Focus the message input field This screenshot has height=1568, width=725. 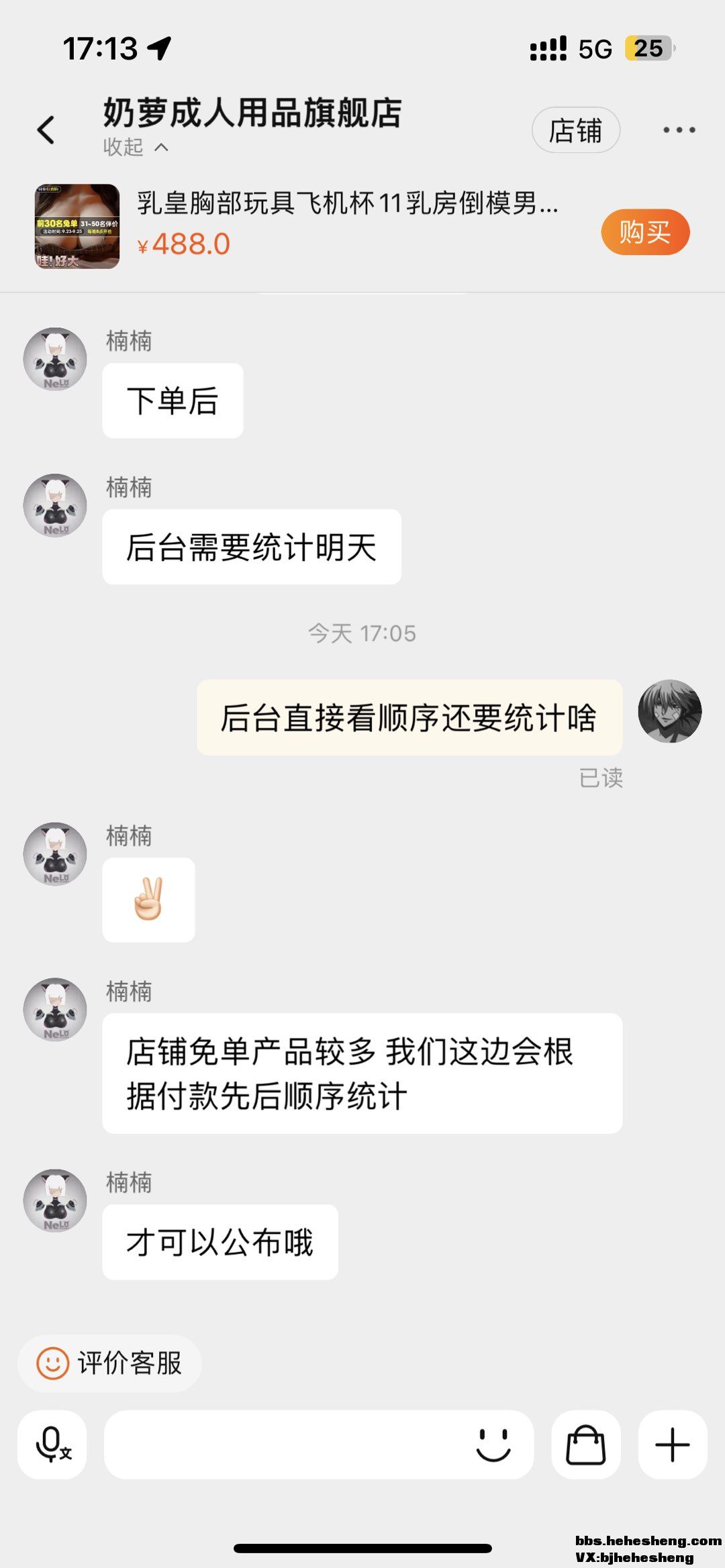coord(282,1444)
